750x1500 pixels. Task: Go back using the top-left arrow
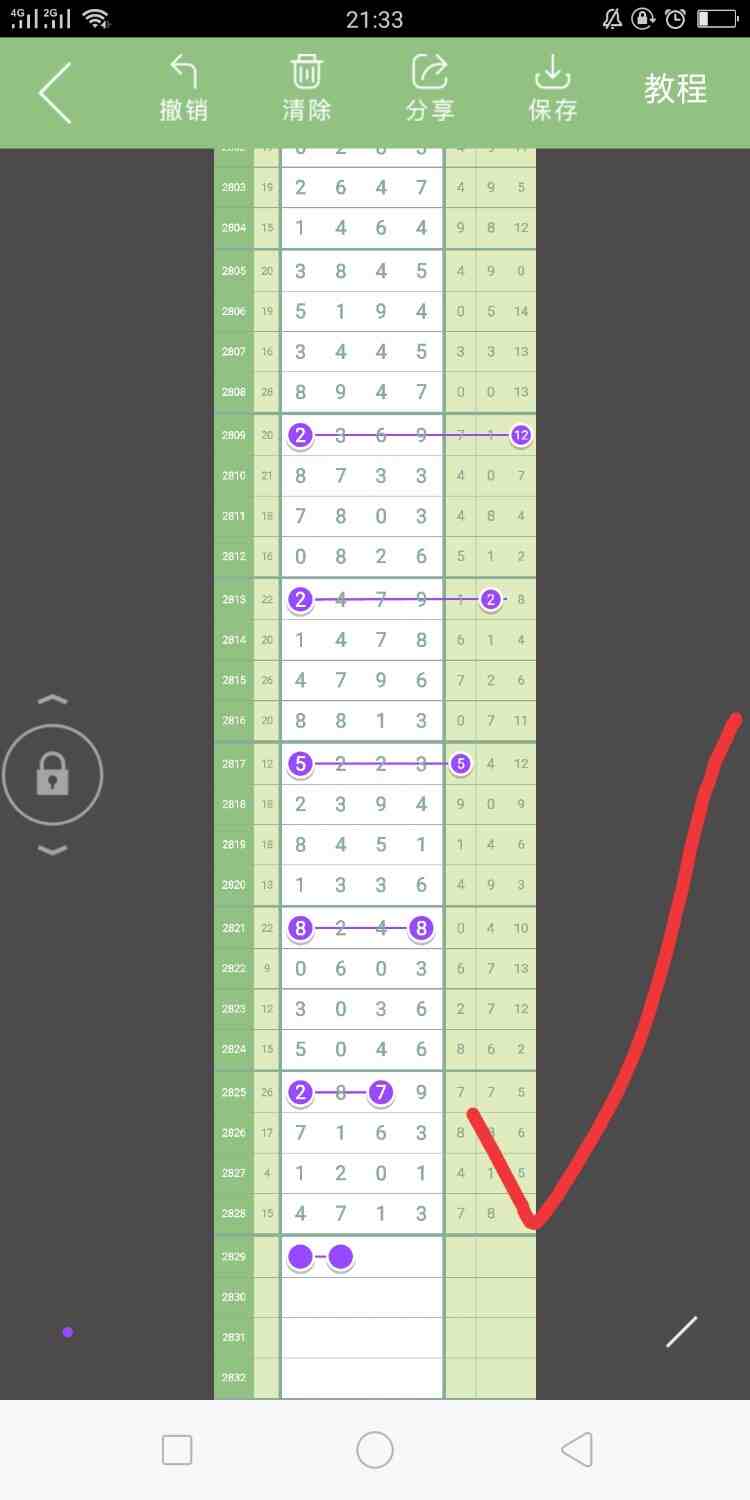tap(55, 92)
